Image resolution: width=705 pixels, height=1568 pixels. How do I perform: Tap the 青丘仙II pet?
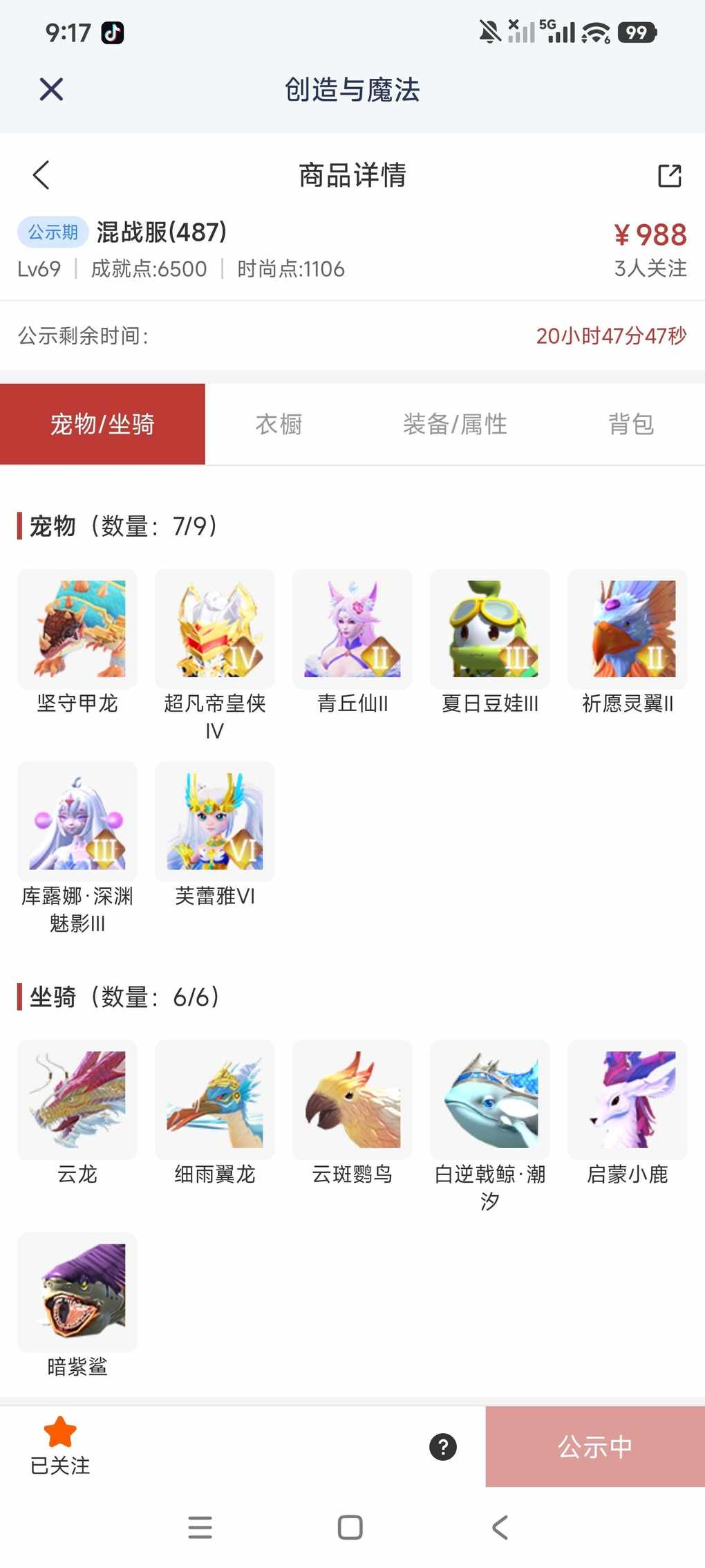coord(352,629)
